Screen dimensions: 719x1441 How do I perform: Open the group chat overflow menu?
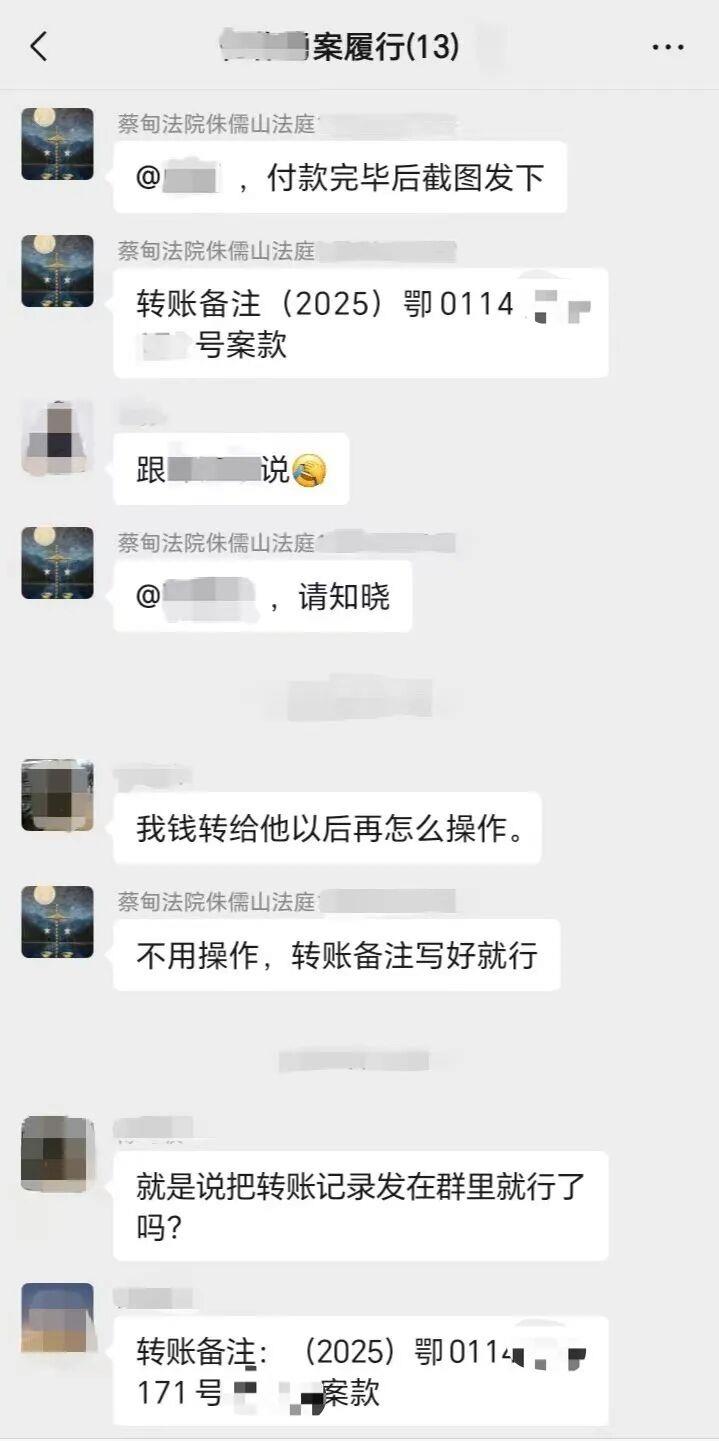(667, 47)
